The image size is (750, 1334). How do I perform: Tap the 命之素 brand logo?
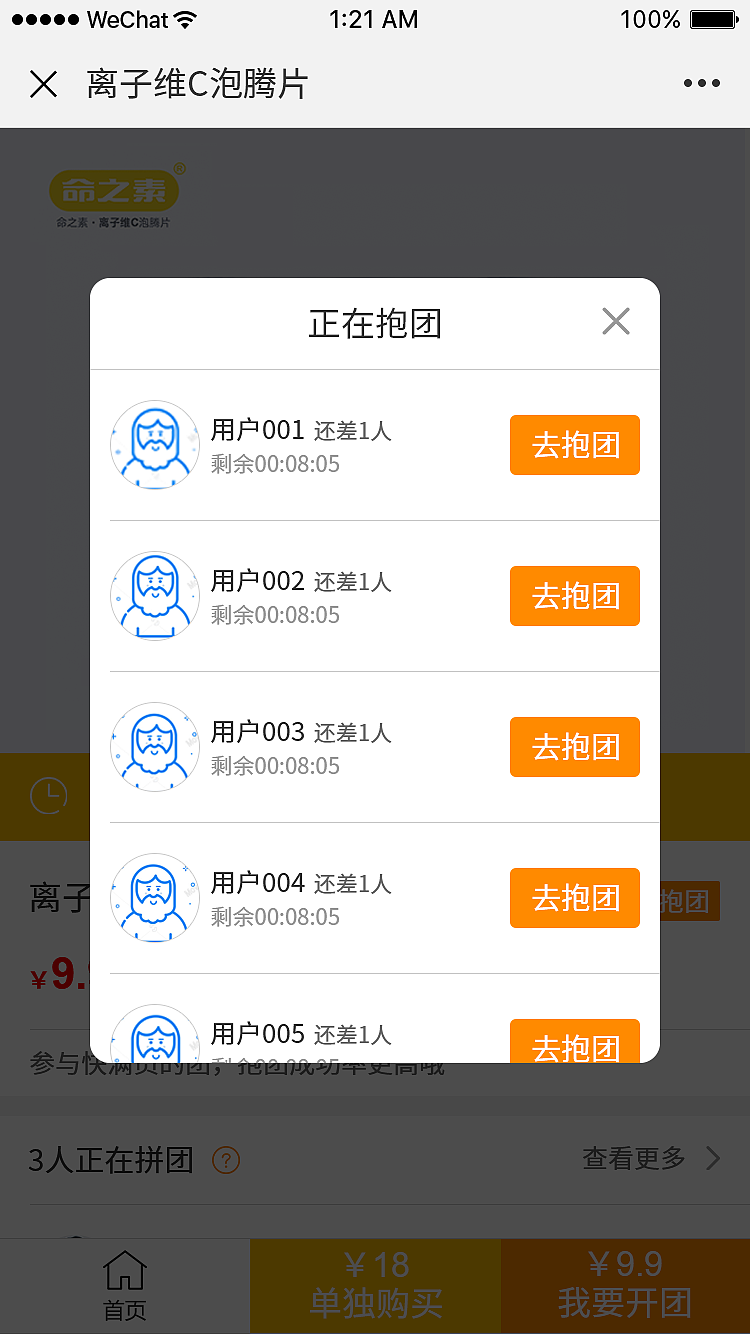pyautogui.click(x=113, y=190)
